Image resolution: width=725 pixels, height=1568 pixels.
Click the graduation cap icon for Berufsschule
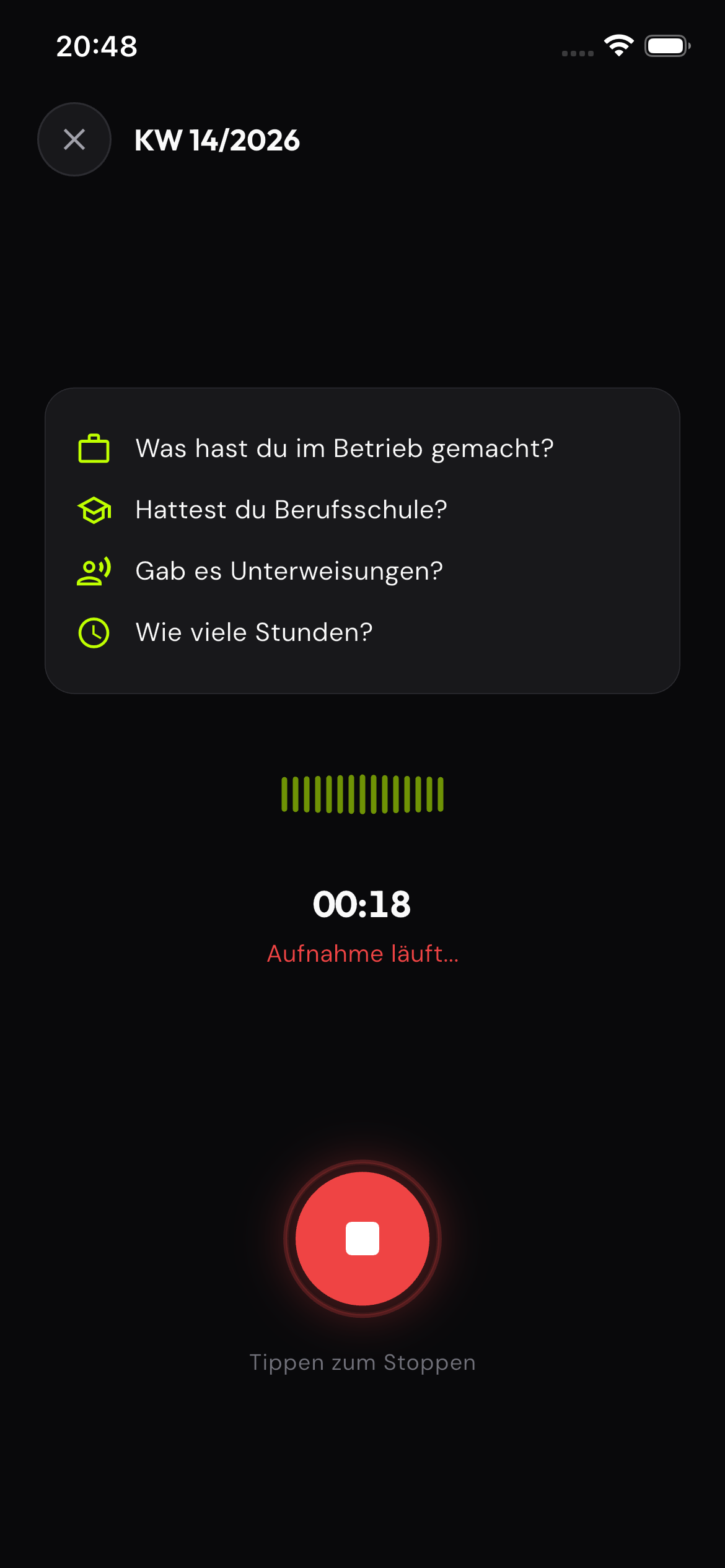point(94,509)
